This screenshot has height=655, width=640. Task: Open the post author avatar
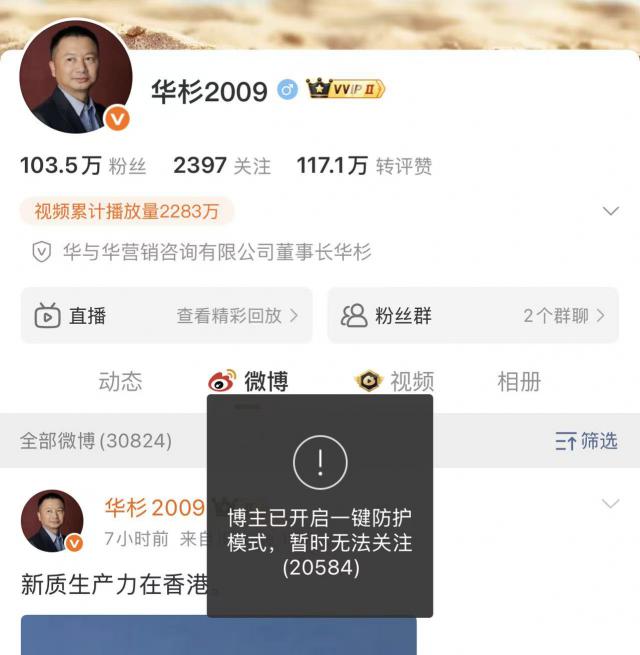coord(52,520)
